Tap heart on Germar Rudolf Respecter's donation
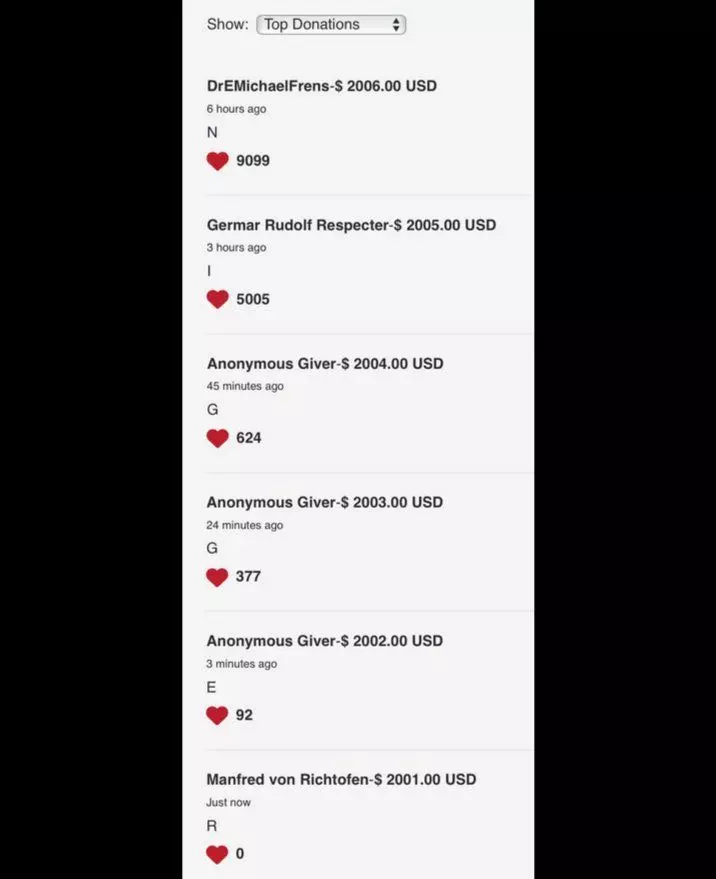 click(x=218, y=299)
